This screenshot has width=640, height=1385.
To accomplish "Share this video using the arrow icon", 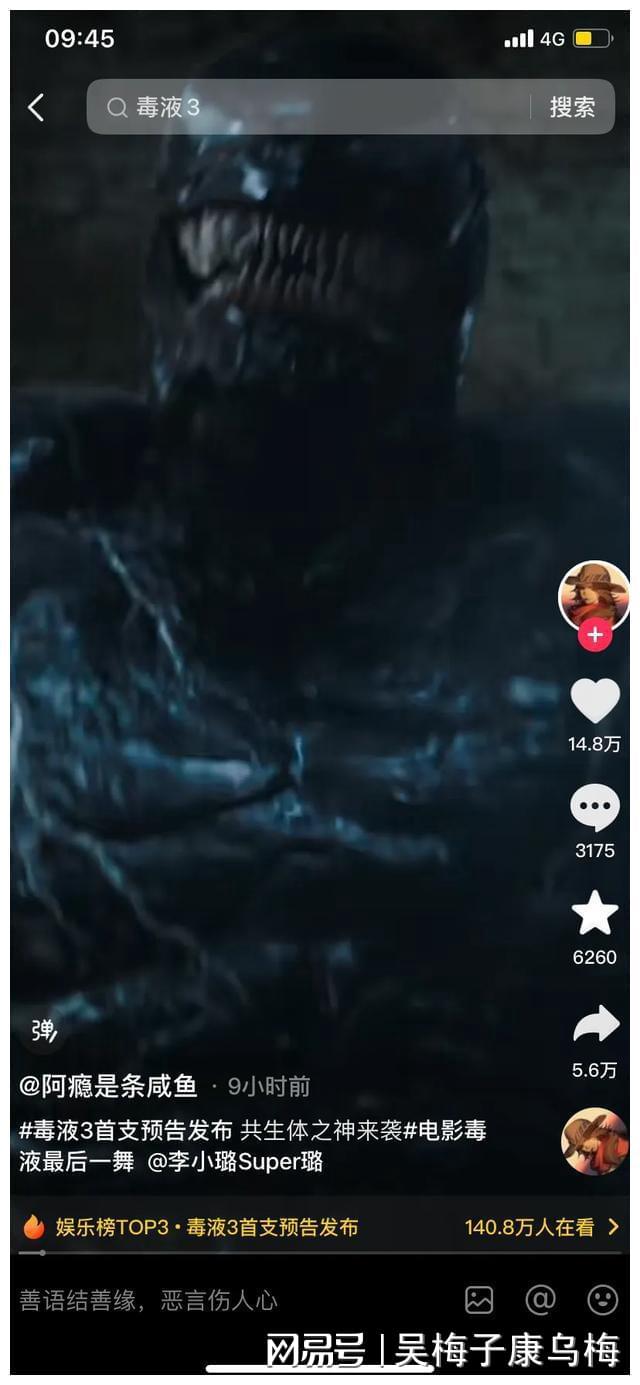I will coord(595,1026).
